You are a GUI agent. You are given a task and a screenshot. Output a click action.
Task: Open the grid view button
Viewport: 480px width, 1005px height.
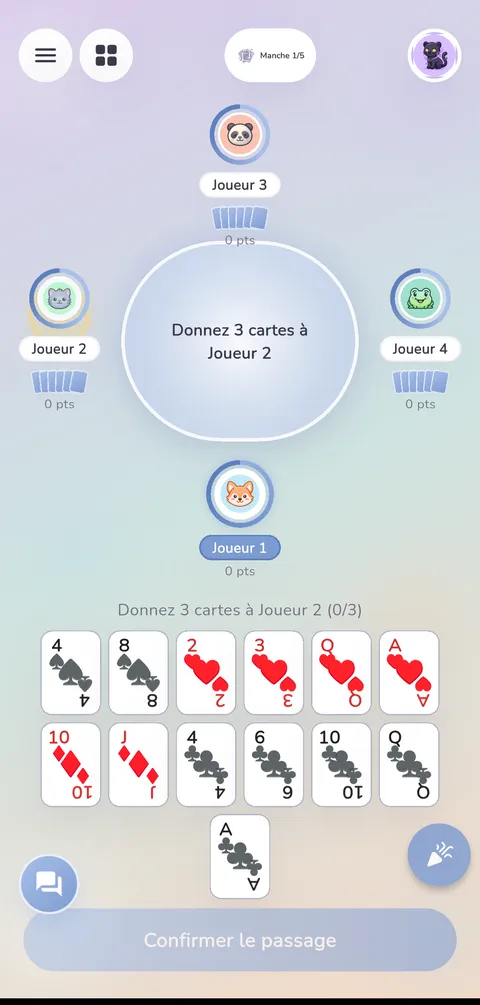[x=106, y=55]
